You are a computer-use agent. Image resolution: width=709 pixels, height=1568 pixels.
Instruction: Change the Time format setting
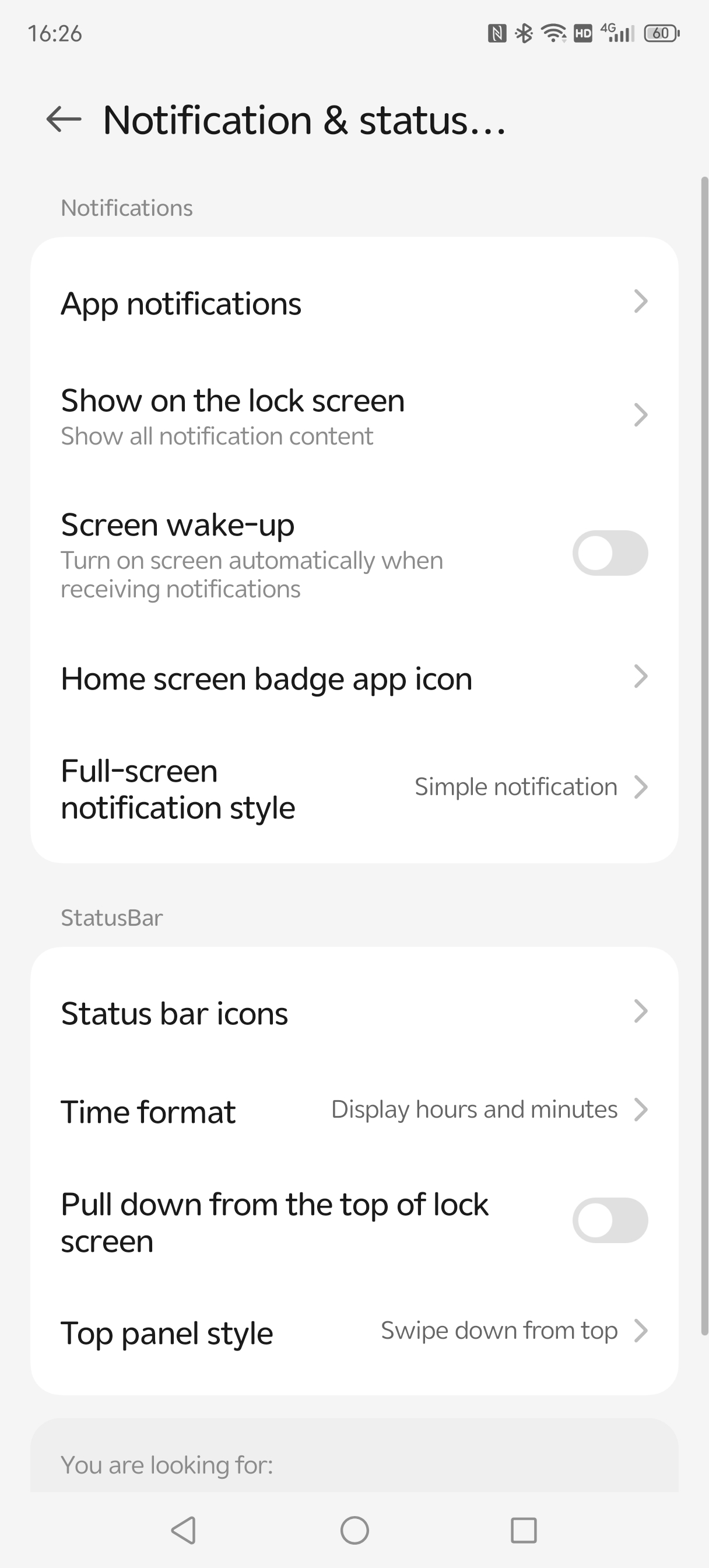click(354, 1111)
